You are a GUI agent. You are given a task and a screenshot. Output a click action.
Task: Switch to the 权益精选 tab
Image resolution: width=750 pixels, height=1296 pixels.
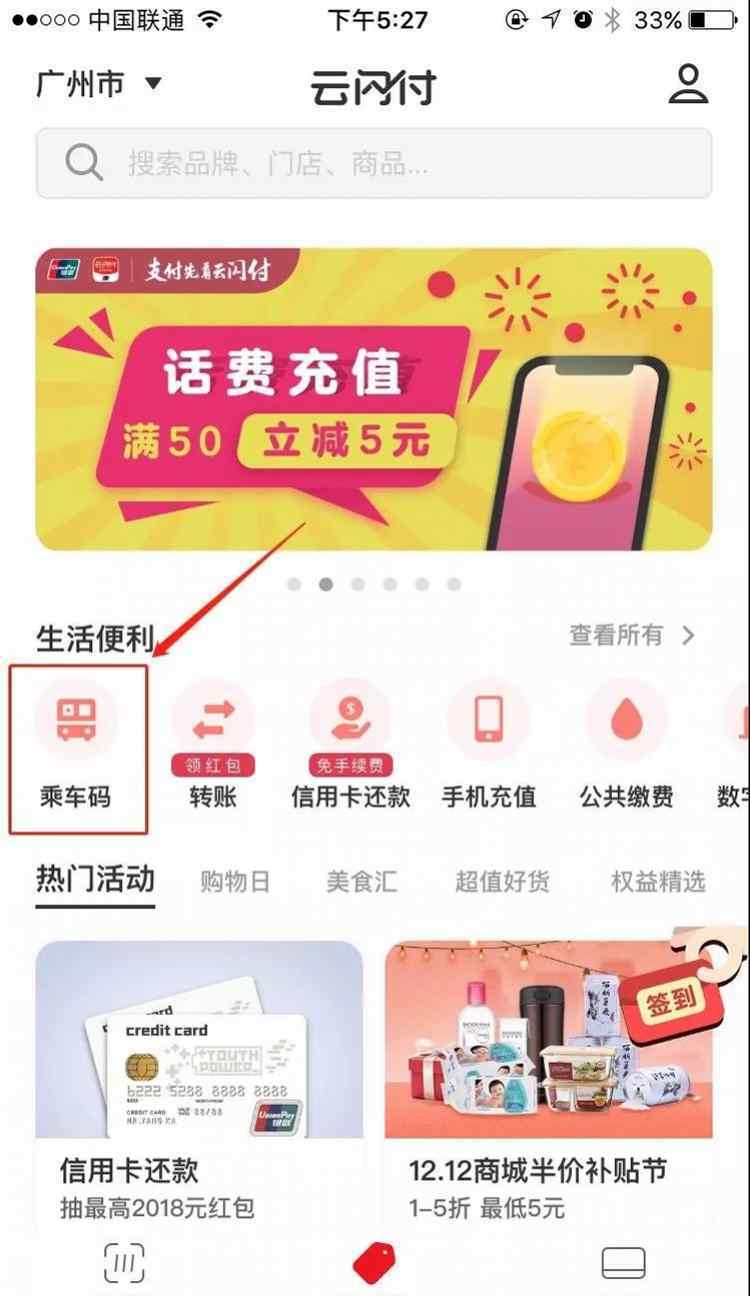658,882
